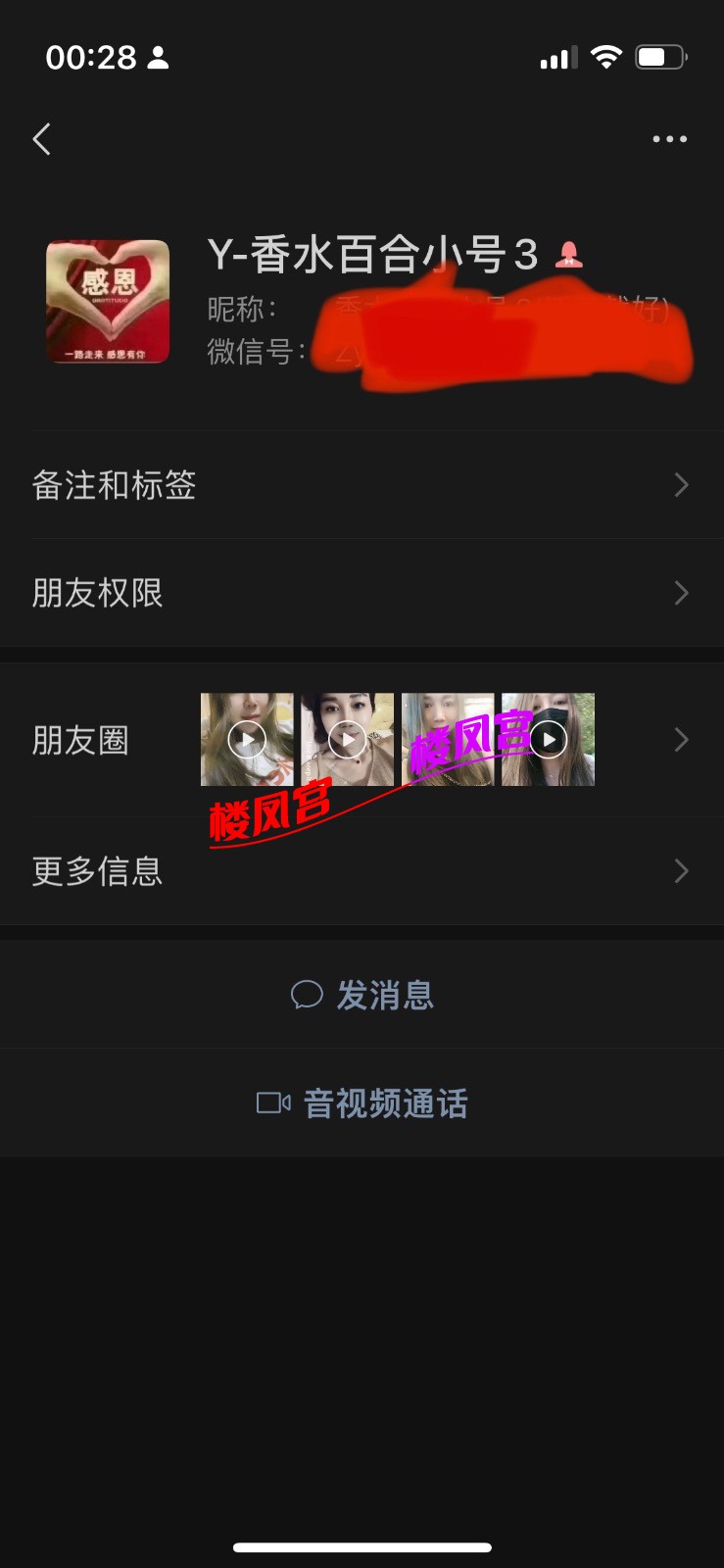Tap the 感恩 profile avatar
Image resolution: width=724 pixels, height=1568 pixels.
coord(108,302)
